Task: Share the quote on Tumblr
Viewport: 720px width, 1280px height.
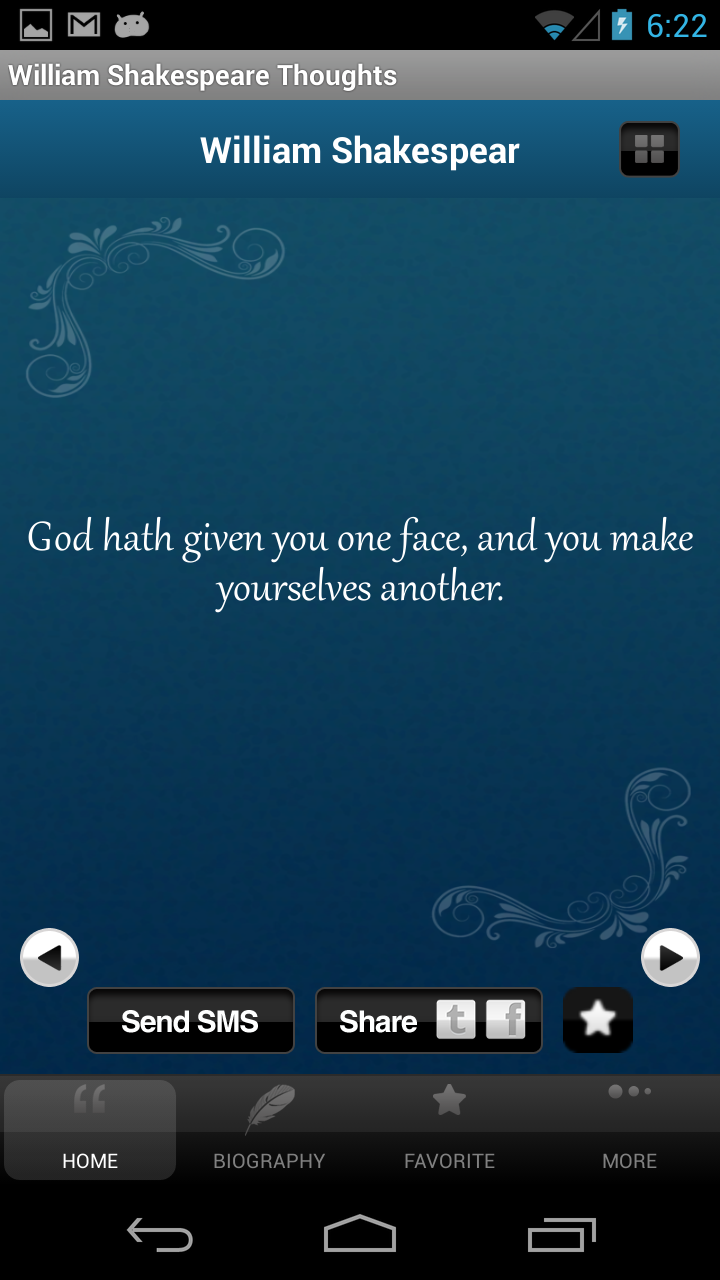Action: pos(458,1020)
